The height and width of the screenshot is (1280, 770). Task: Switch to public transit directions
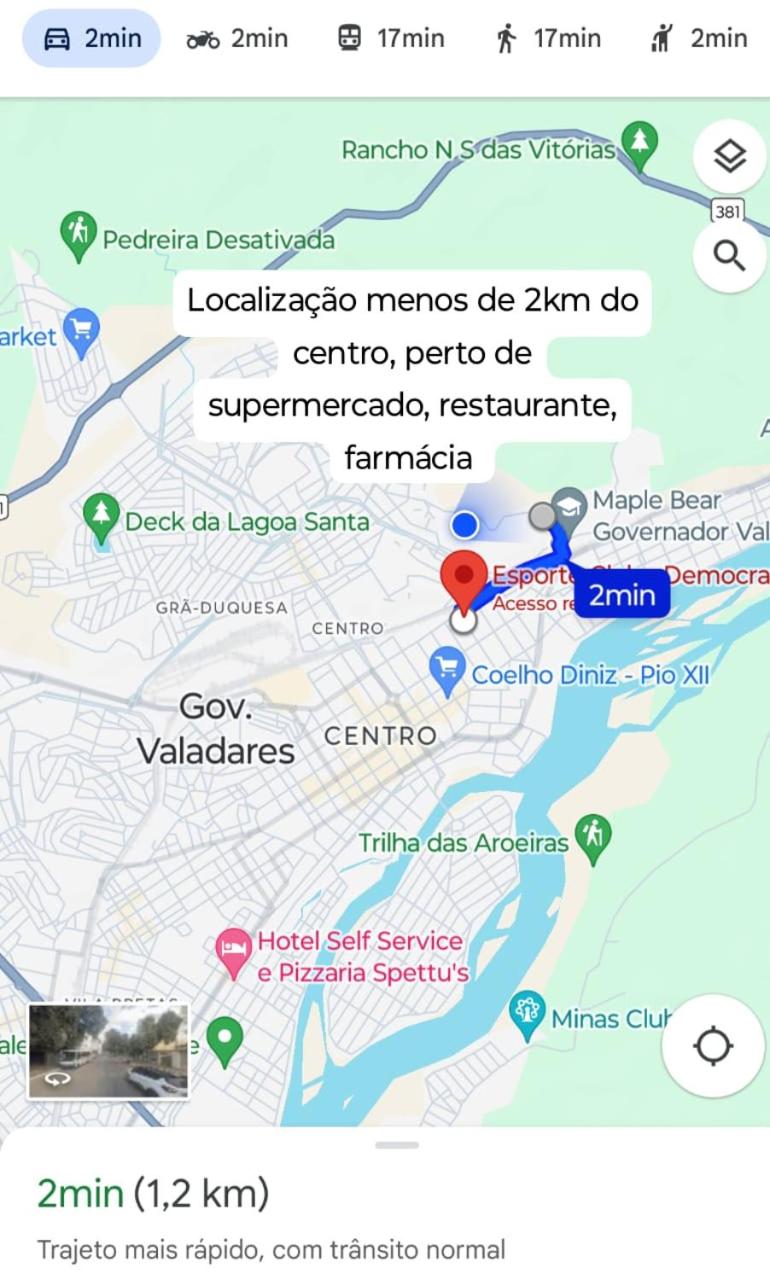pos(391,39)
